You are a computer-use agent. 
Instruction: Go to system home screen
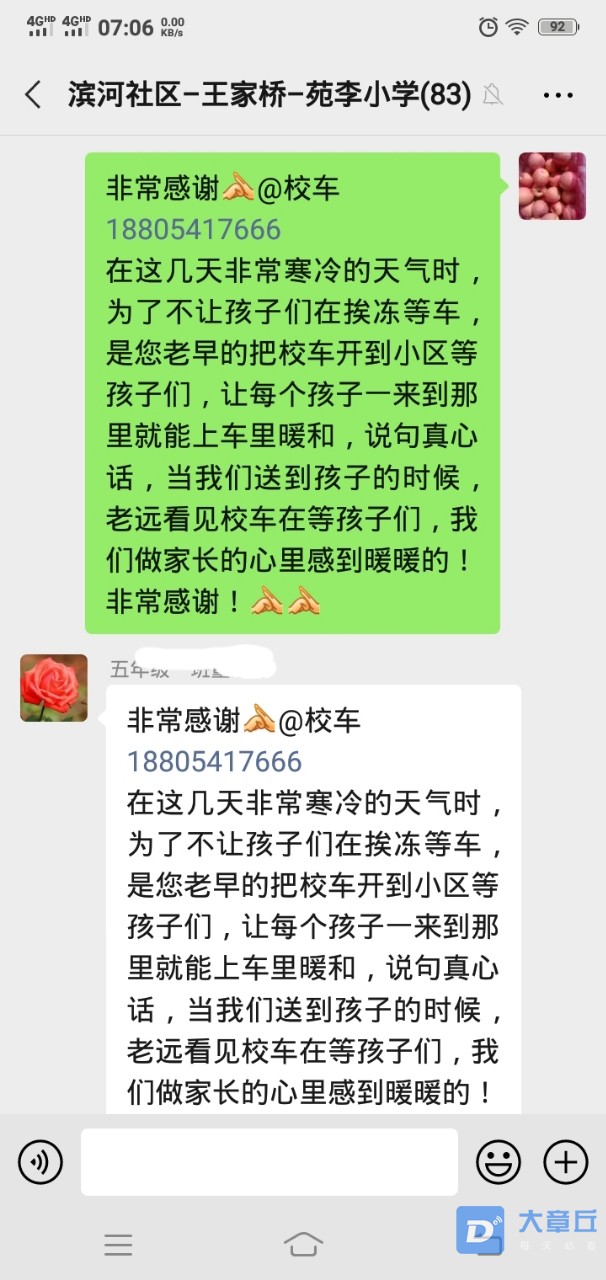click(303, 1244)
